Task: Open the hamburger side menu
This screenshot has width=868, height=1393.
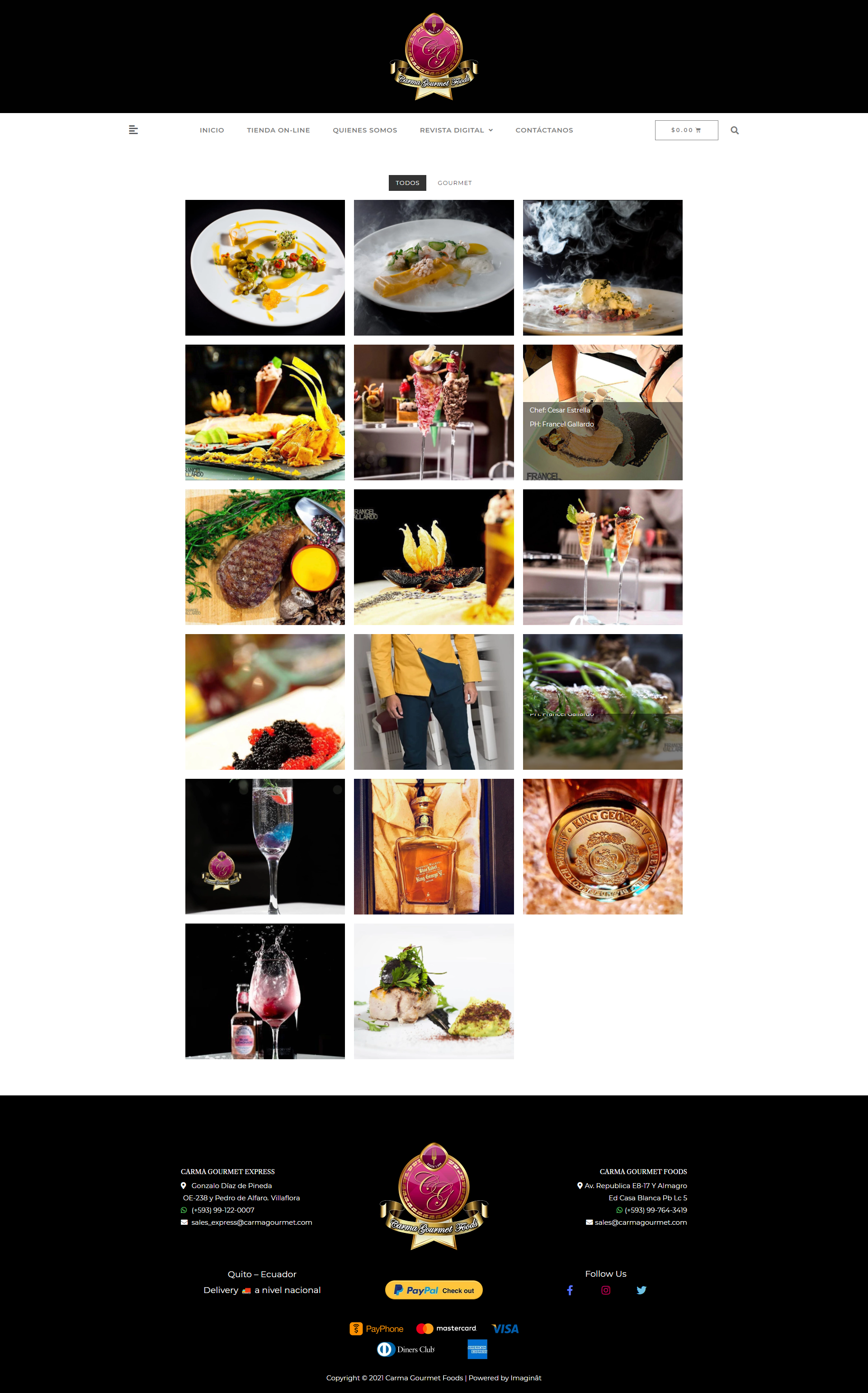Action: [x=133, y=130]
